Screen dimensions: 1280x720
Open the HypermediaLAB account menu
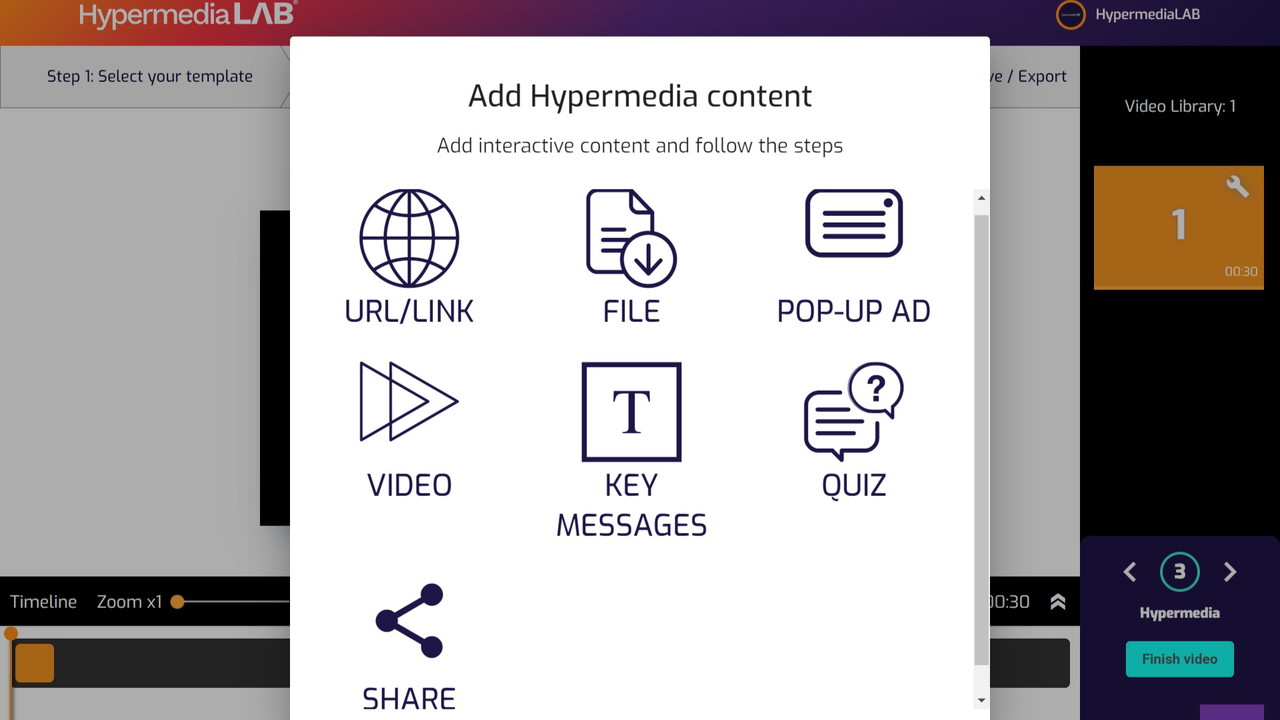pos(1130,15)
